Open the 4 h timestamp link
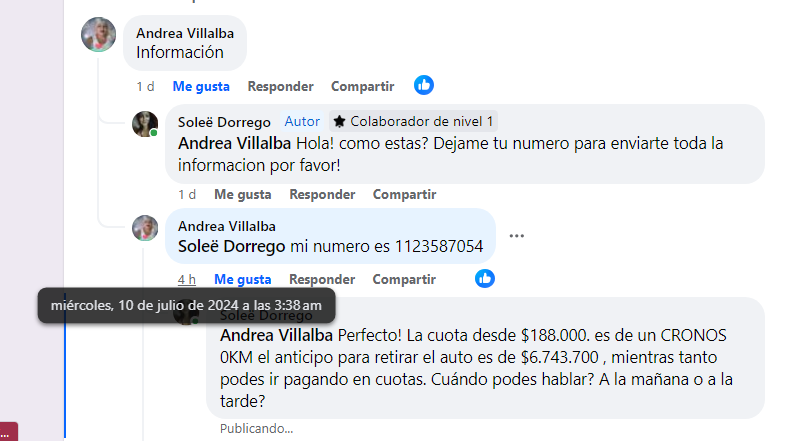This screenshot has width=801, height=441. click(x=187, y=279)
